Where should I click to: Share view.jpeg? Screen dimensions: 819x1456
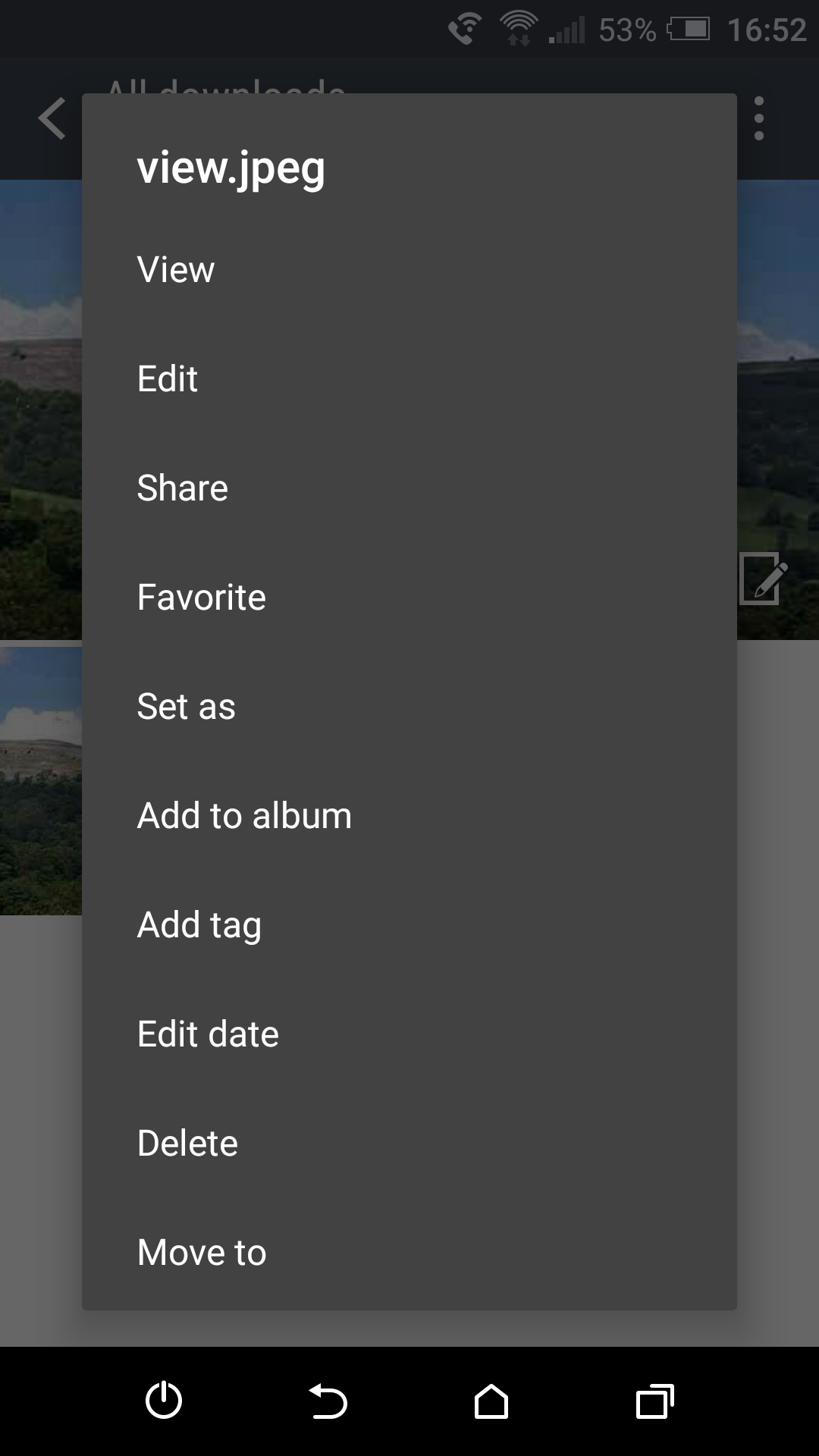tap(409, 488)
